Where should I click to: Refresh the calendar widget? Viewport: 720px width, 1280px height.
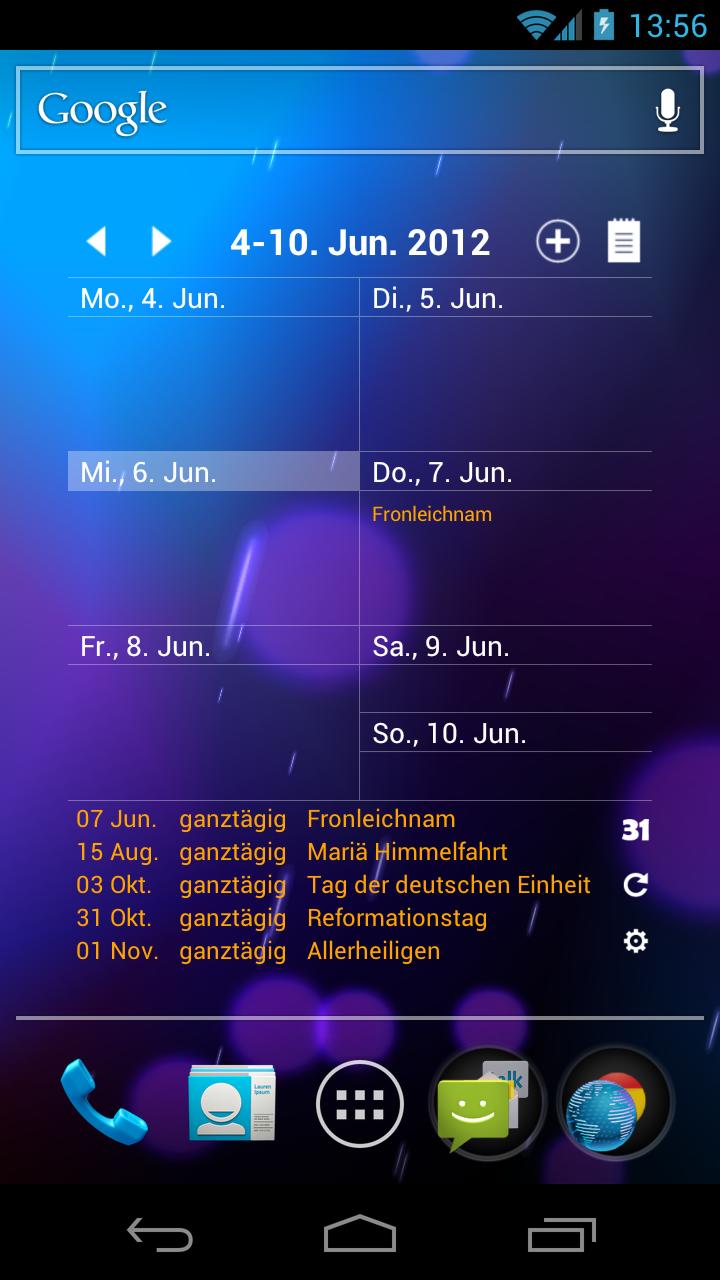(x=635, y=885)
